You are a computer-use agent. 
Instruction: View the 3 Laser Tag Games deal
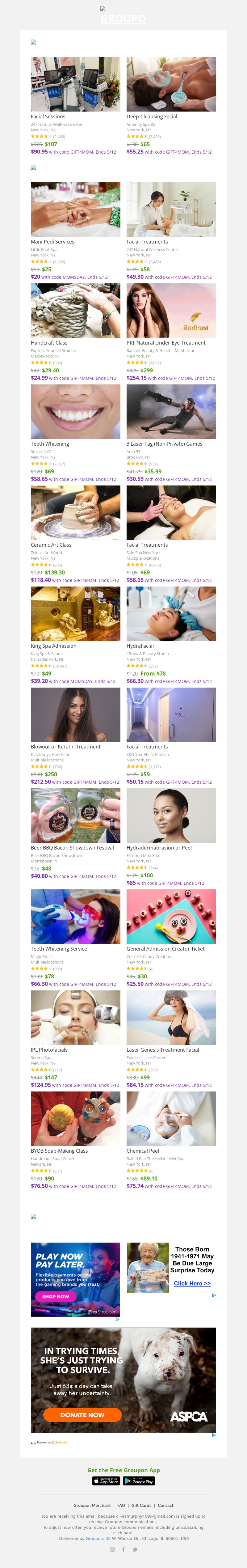[171, 412]
